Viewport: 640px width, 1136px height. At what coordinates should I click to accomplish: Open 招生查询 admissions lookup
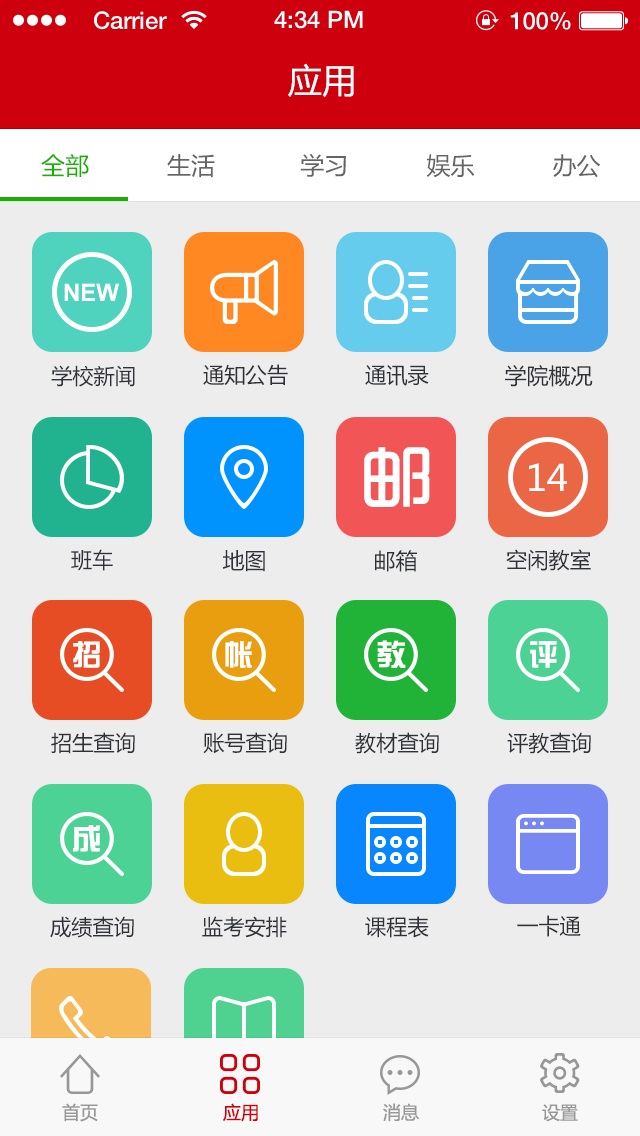(92, 660)
